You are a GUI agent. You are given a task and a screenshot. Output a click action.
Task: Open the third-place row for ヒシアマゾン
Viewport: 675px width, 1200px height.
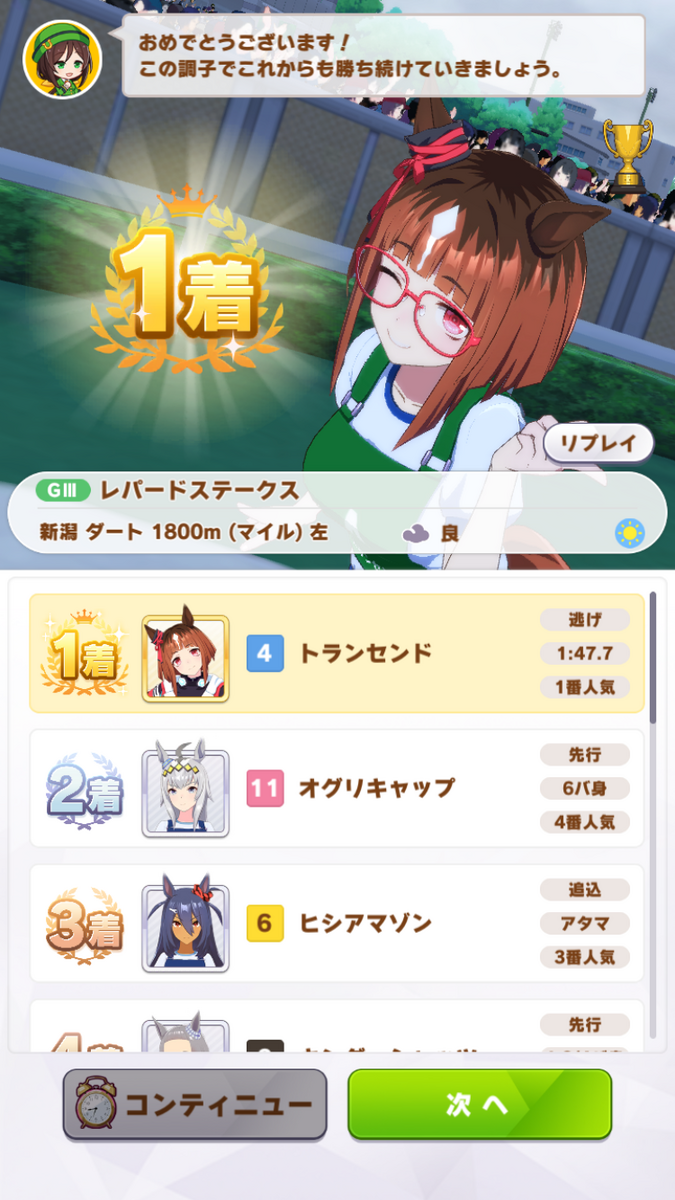[x=337, y=923]
